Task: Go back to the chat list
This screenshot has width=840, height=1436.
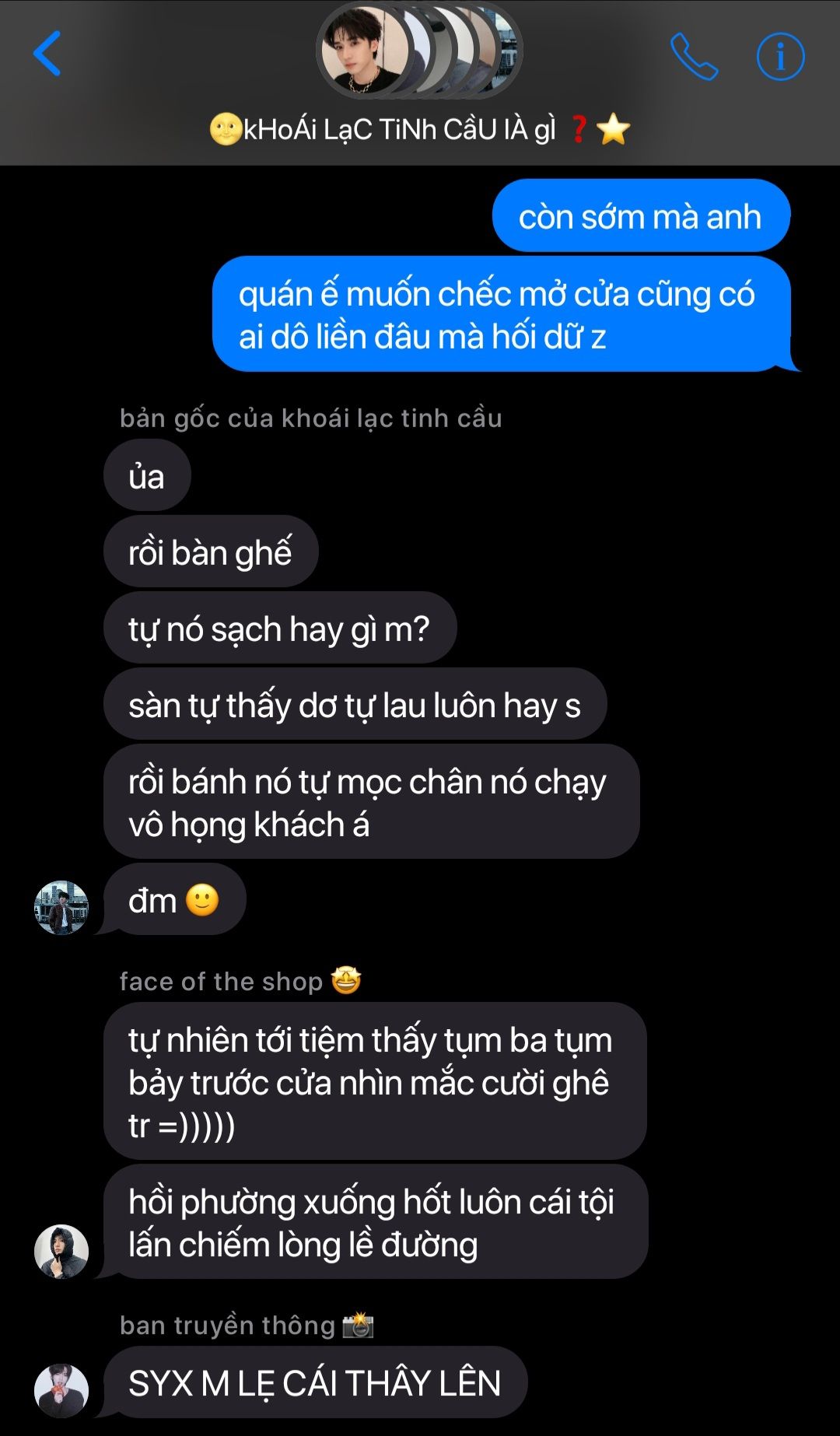Action: [x=47, y=54]
